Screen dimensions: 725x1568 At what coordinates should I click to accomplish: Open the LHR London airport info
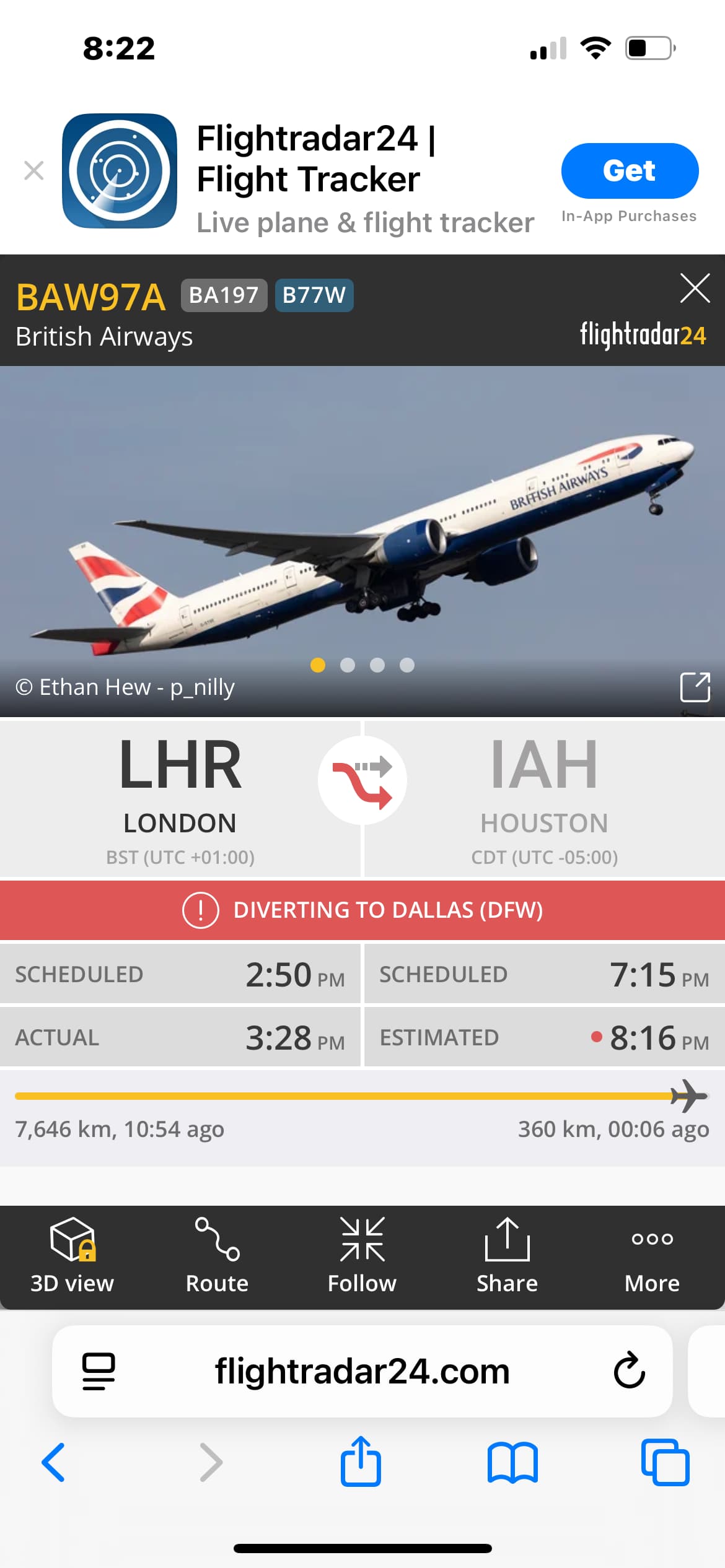[180, 798]
